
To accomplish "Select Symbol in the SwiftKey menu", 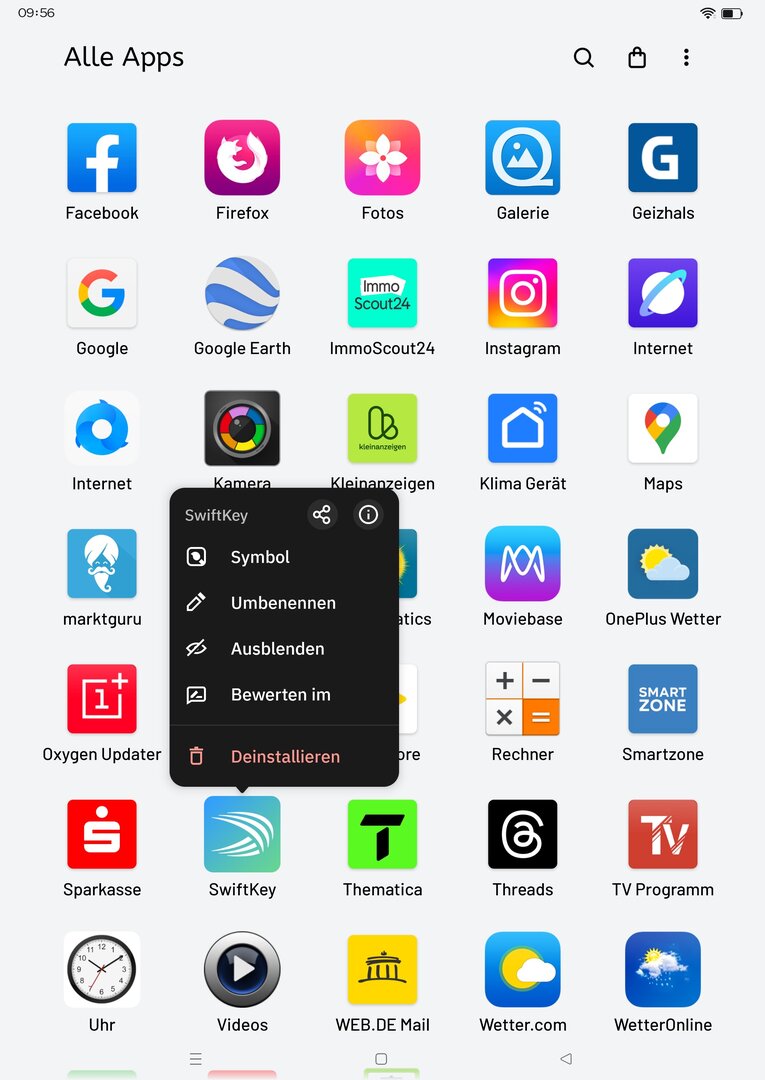I will 259,557.
